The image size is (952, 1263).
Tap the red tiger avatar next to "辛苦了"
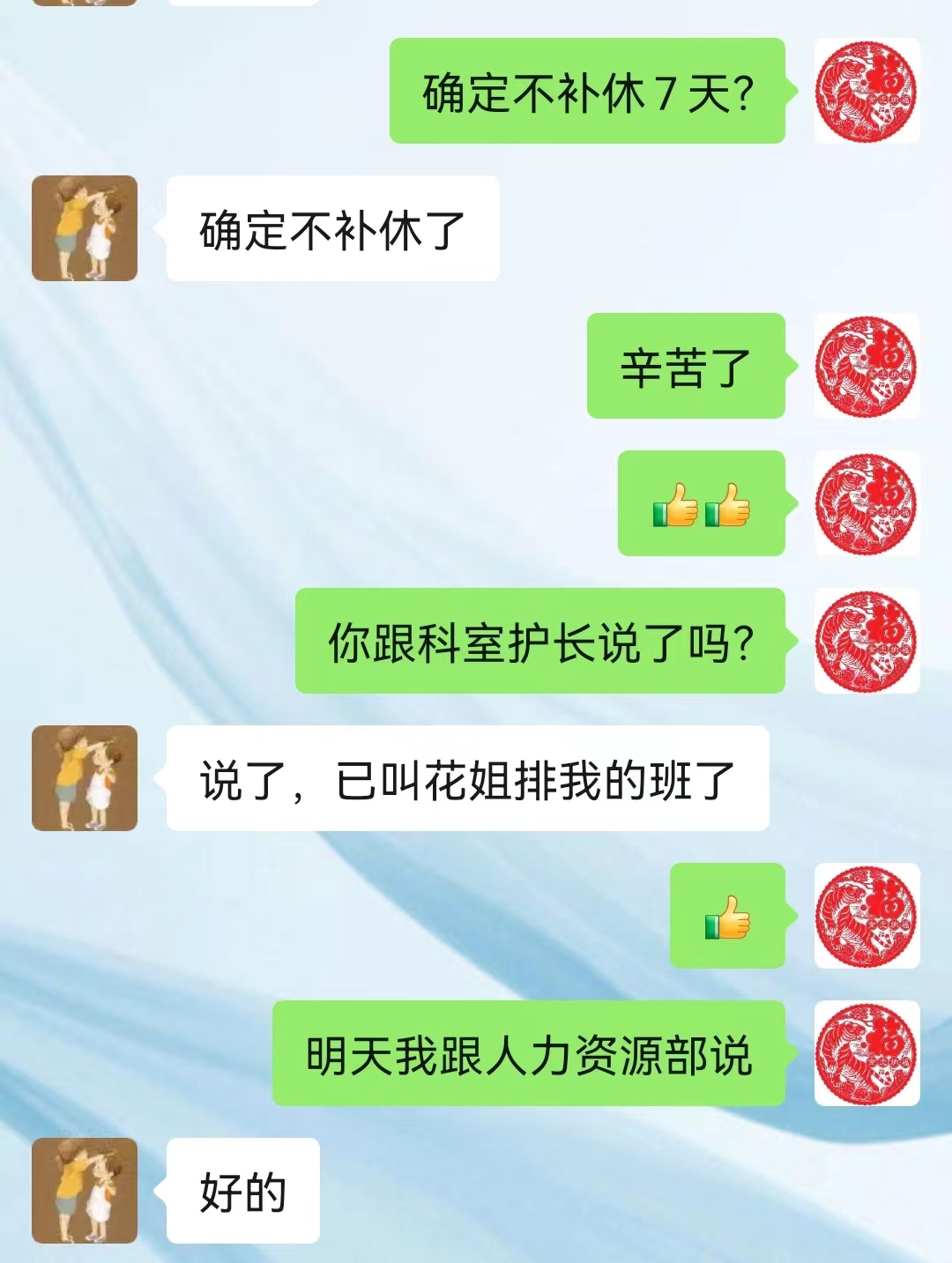pyautogui.click(x=866, y=366)
